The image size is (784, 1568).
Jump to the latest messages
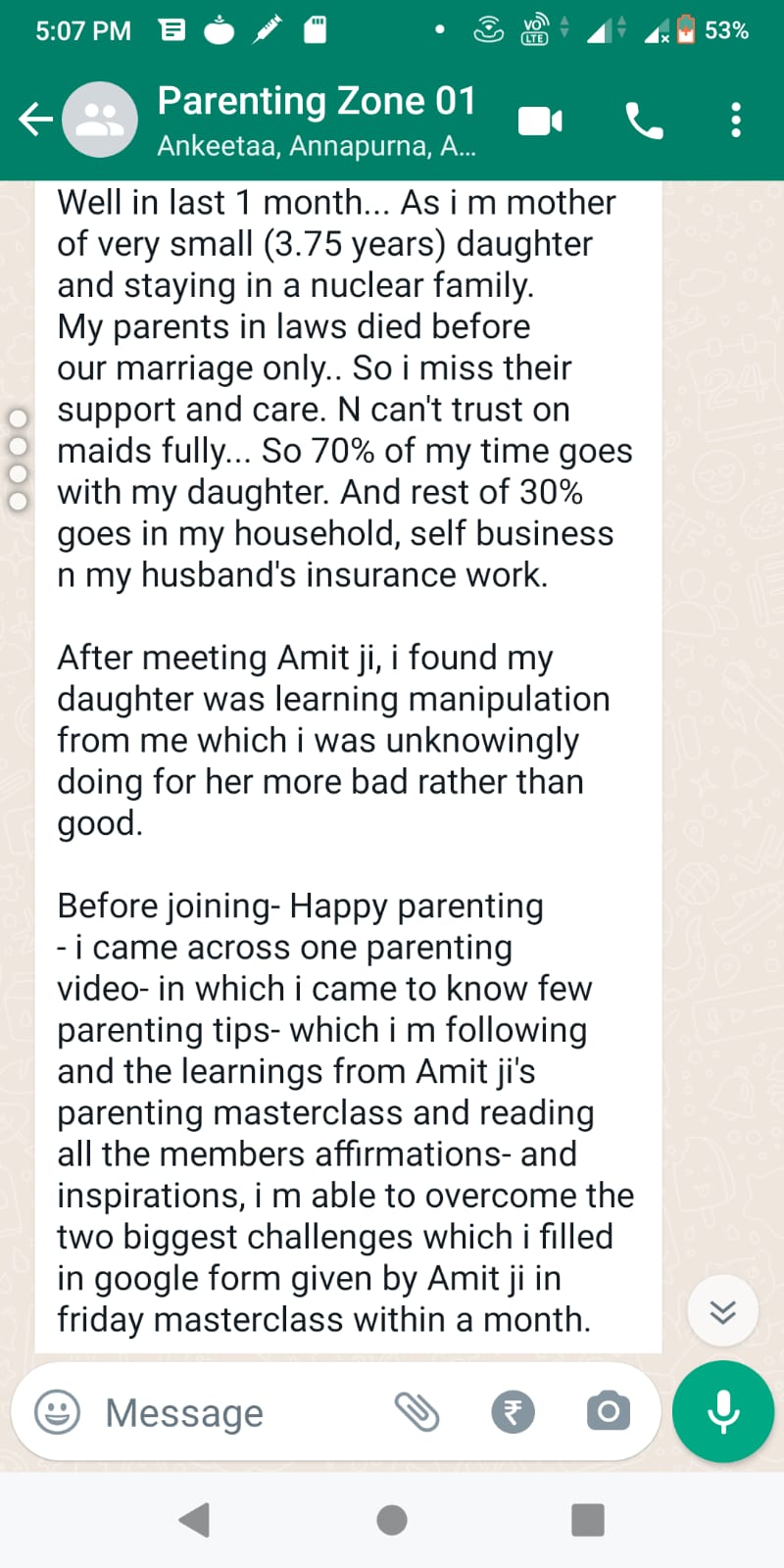pos(722,1311)
